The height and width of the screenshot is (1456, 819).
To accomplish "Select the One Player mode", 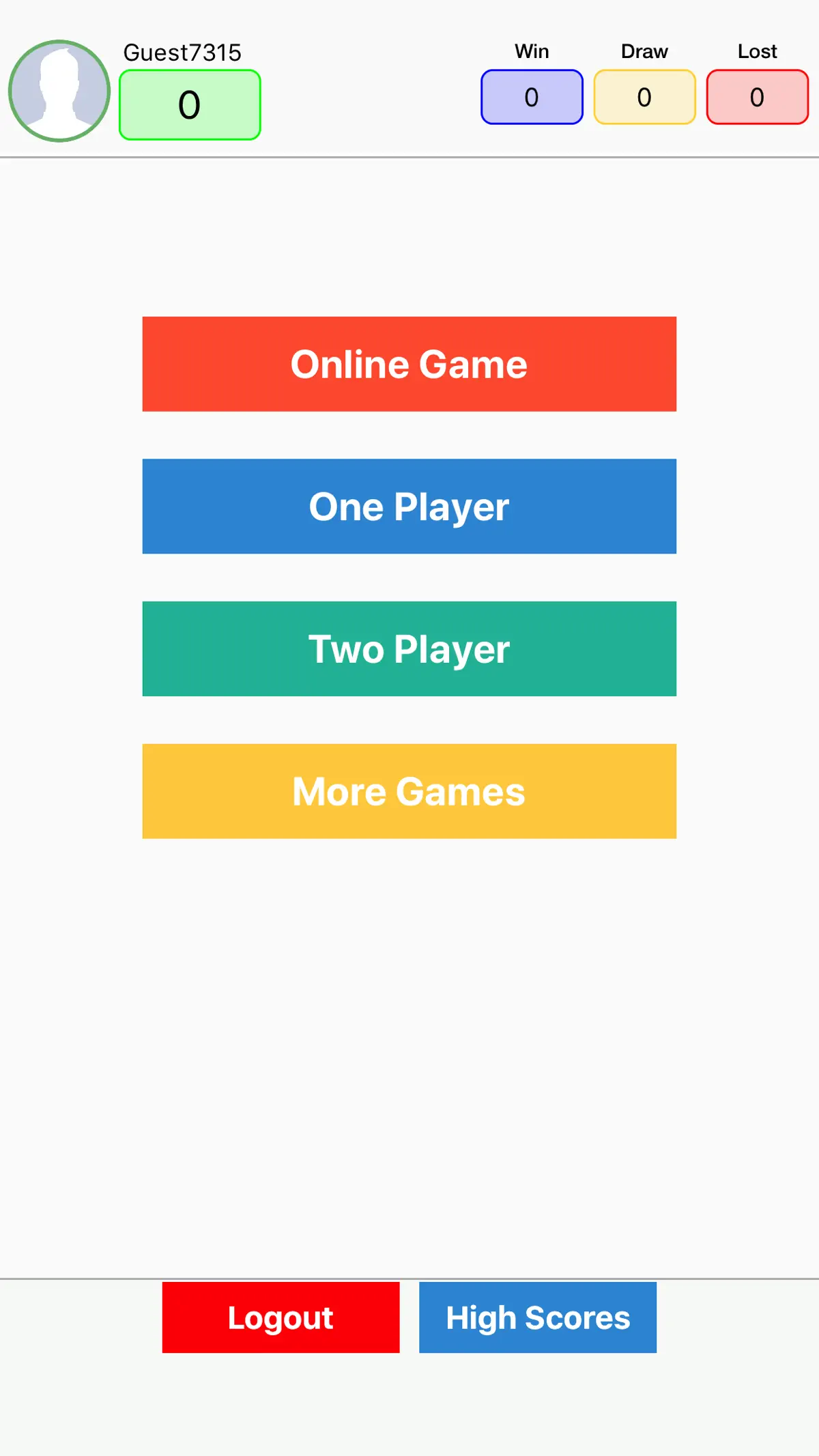I will coord(409,506).
